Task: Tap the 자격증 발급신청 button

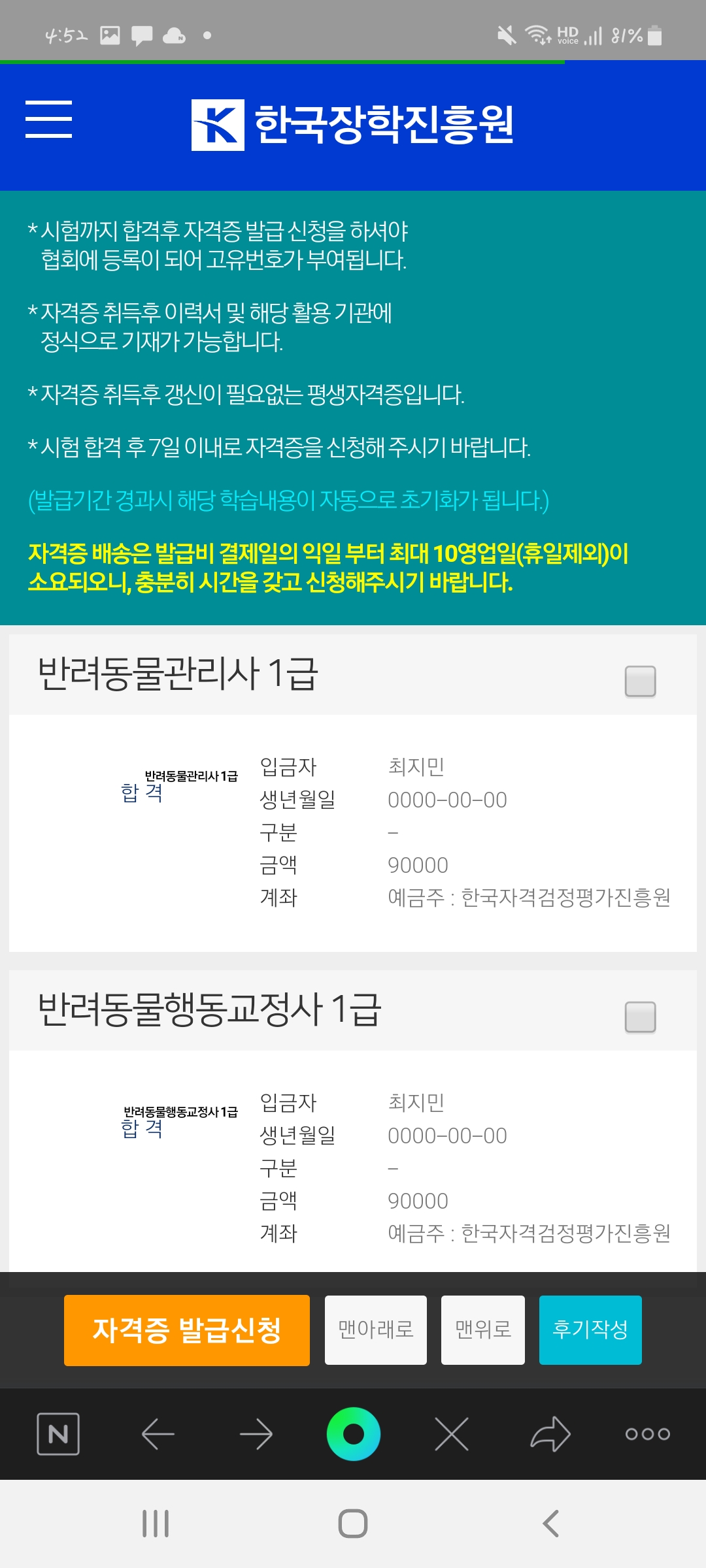Action: point(187,1330)
